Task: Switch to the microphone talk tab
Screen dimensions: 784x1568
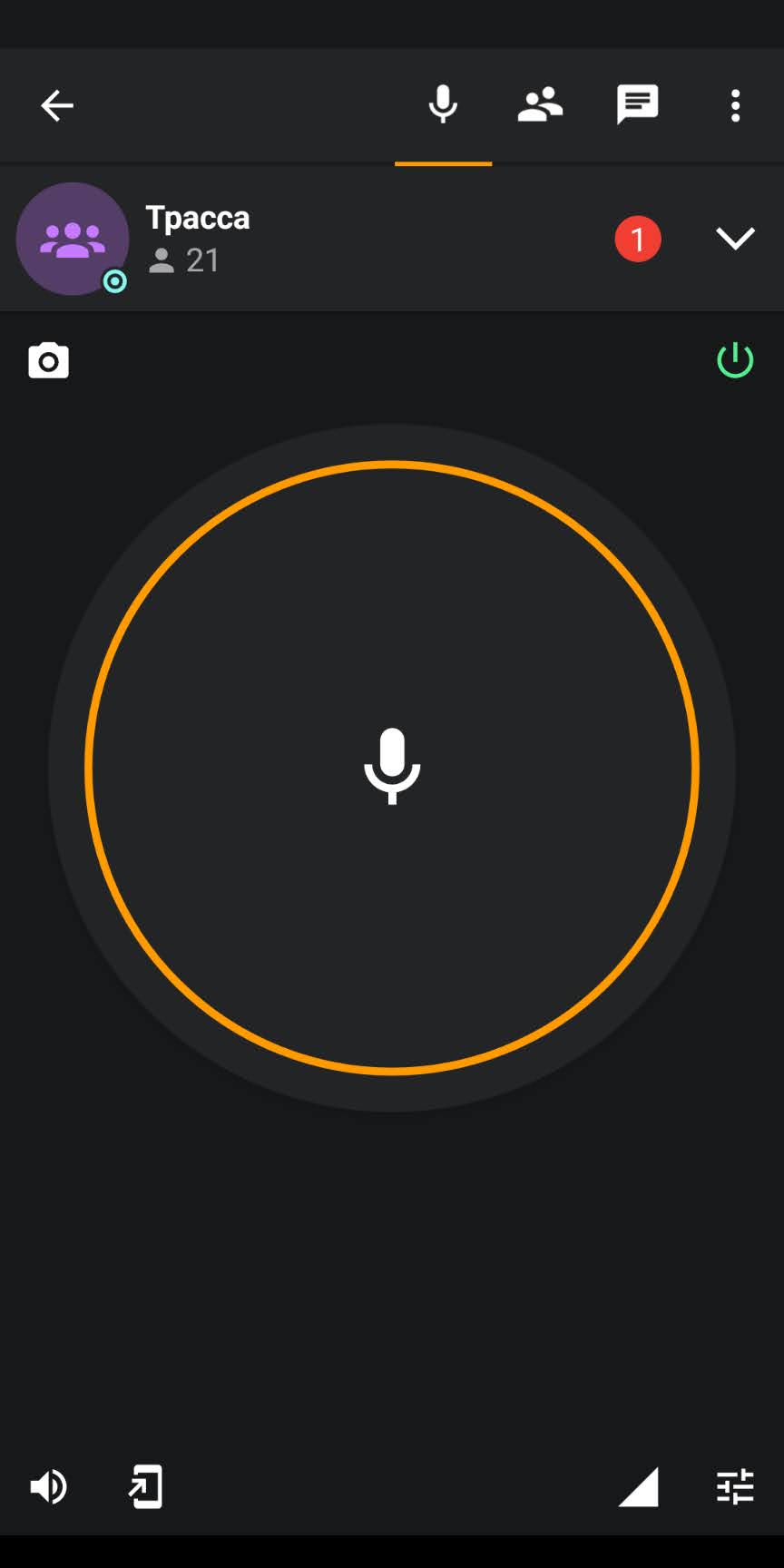Action: click(x=443, y=105)
